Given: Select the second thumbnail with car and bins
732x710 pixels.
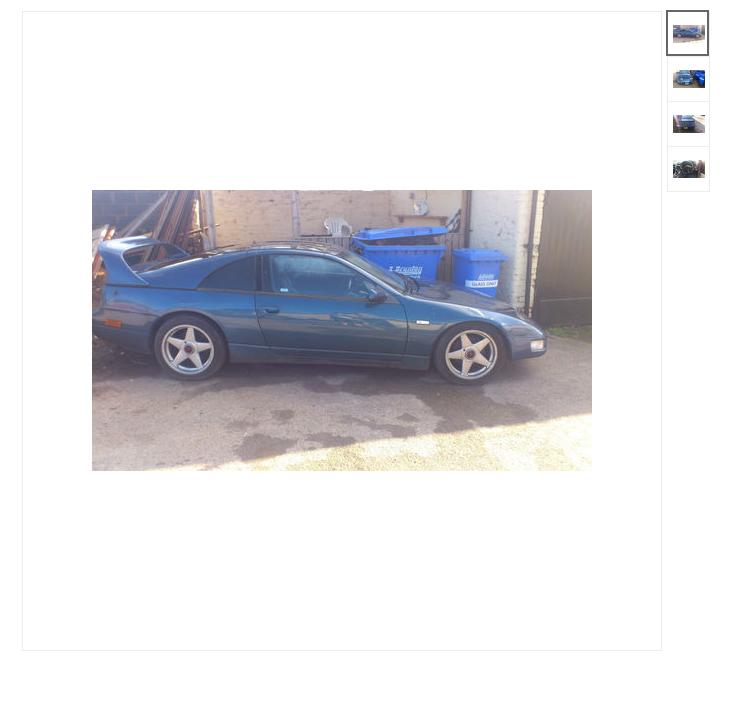Looking at the screenshot, I should click(688, 79).
